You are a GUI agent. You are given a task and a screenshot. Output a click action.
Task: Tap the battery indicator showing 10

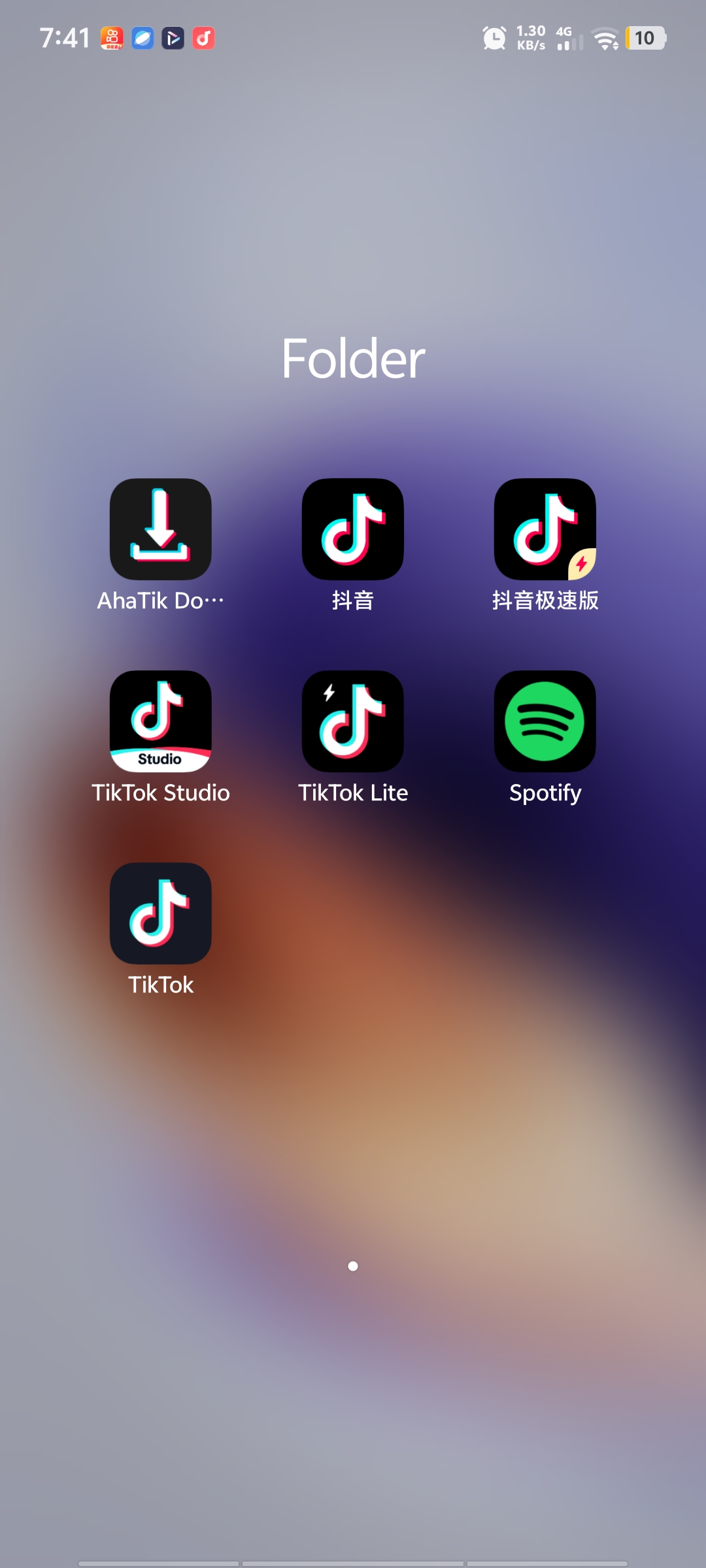pyautogui.click(x=645, y=39)
